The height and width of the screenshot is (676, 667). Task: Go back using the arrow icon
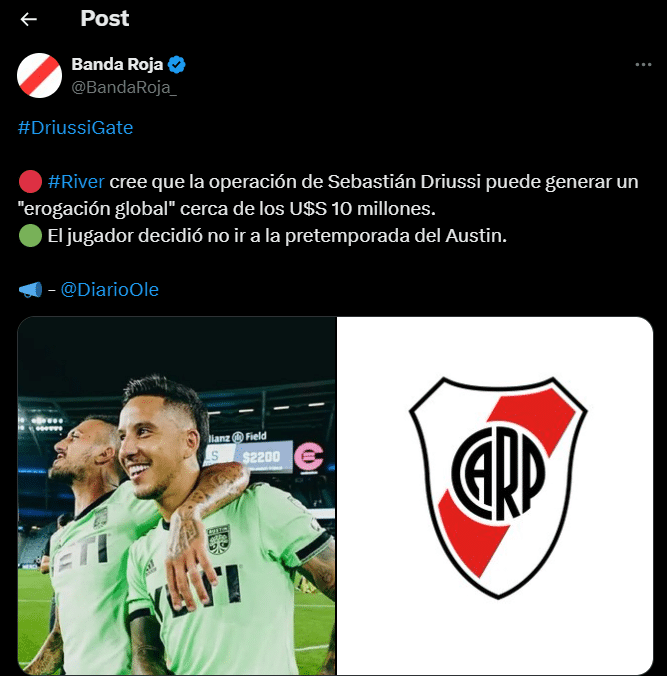[28, 19]
